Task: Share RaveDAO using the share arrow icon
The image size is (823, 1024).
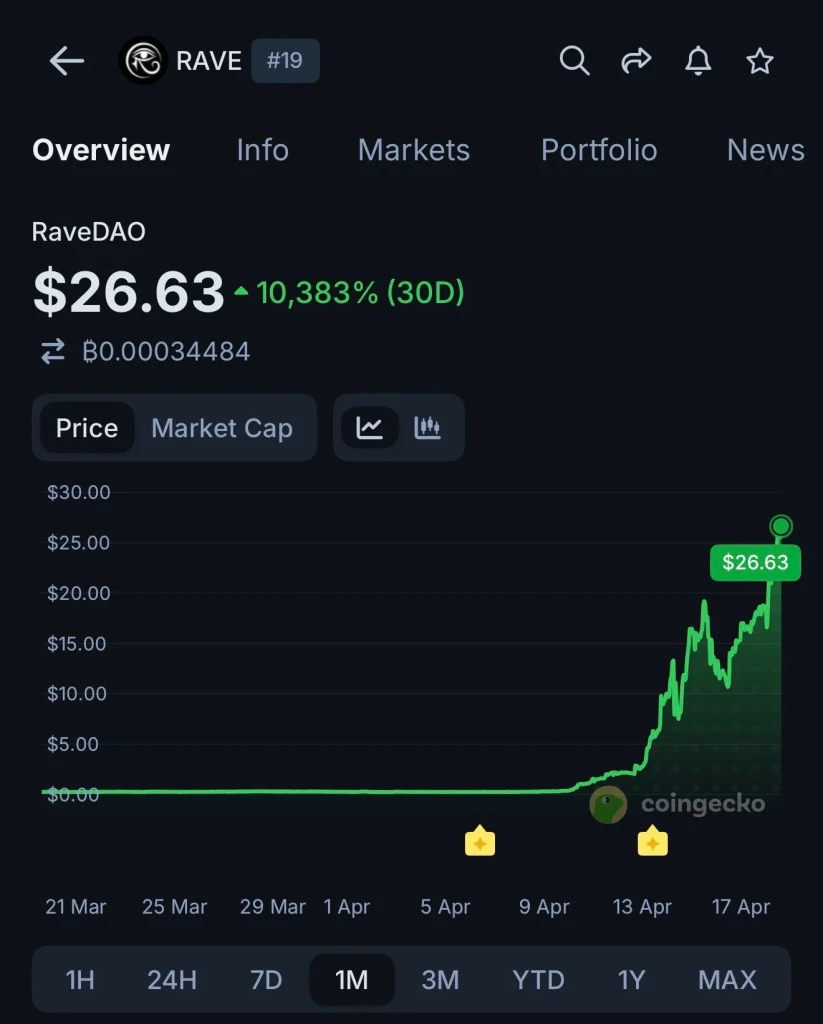Action: tap(636, 60)
